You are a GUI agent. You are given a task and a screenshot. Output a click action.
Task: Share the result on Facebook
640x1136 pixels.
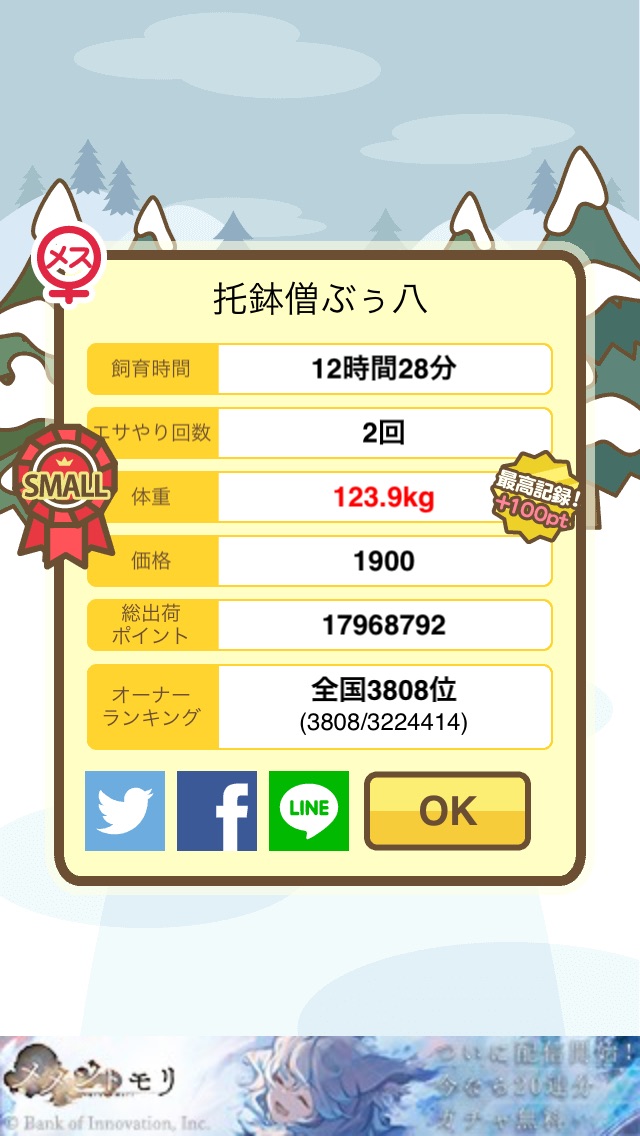(x=217, y=811)
